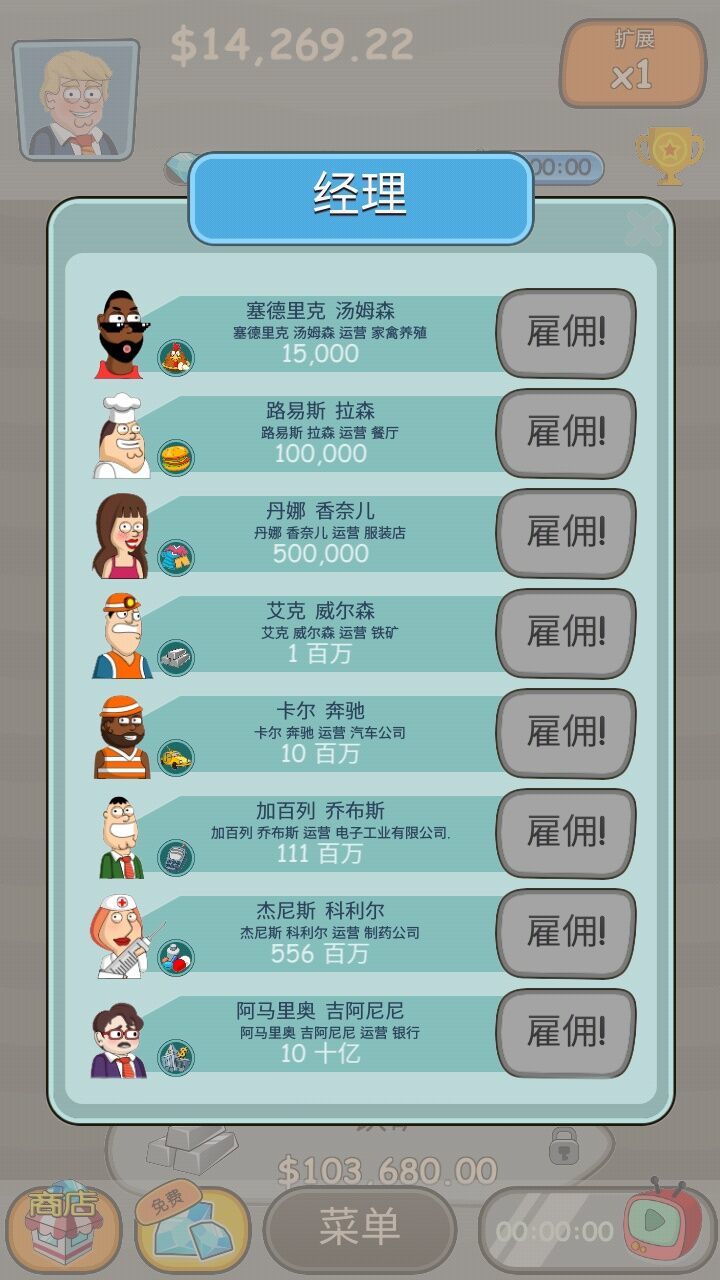Screen dimensions: 720x1280
Task: Change the 扩展 x1 multiplier
Action: coord(633,63)
